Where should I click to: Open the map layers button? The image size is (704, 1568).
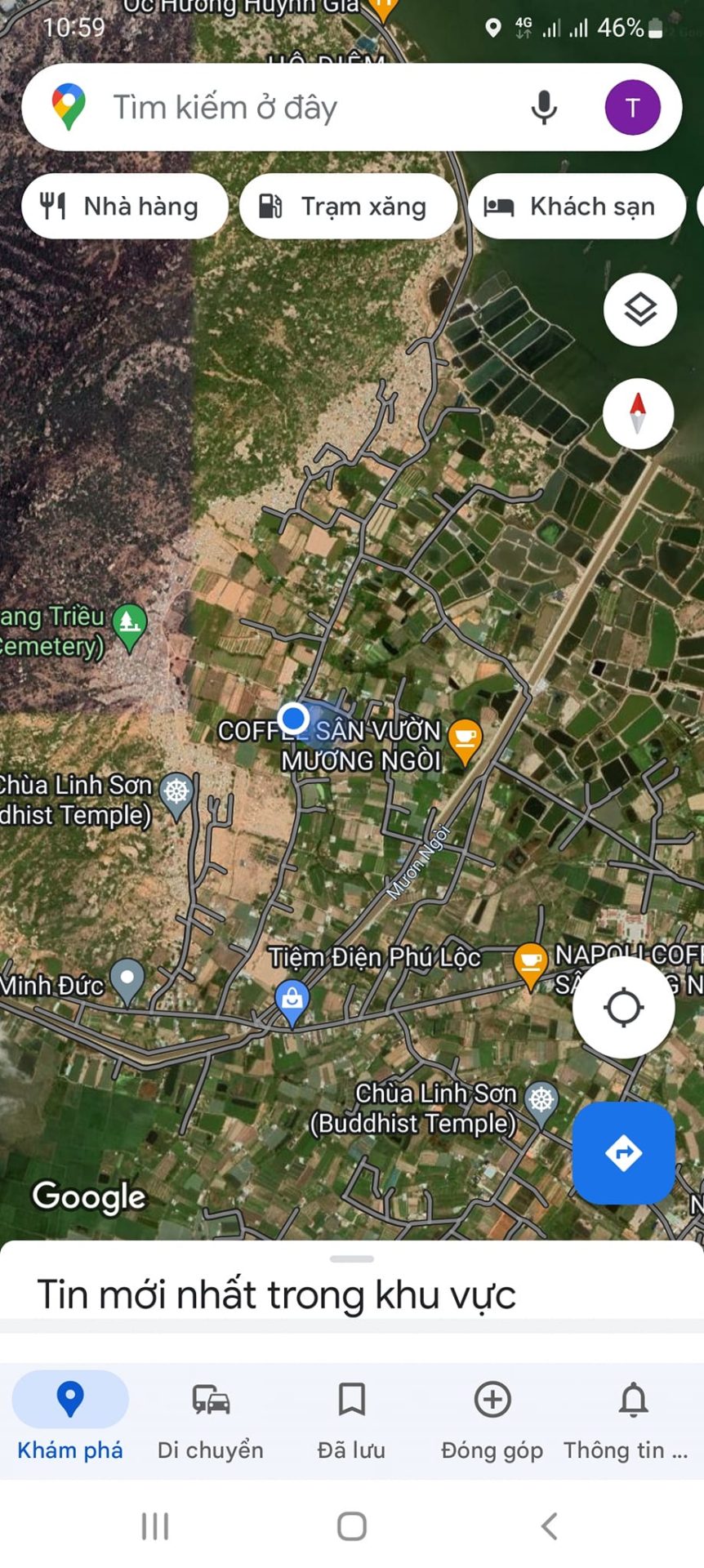[639, 310]
